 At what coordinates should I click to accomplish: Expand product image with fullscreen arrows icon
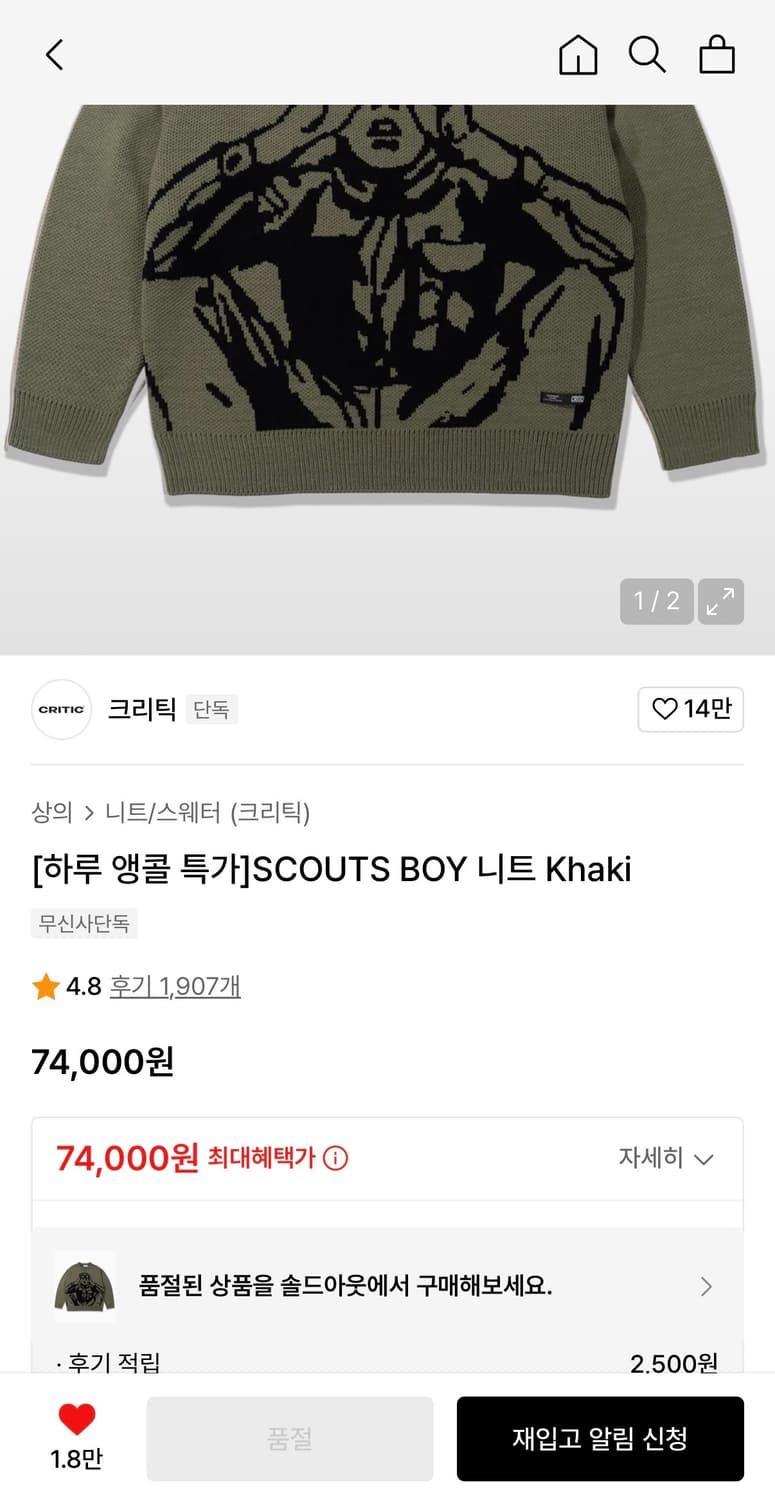click(x=721, y=602)
